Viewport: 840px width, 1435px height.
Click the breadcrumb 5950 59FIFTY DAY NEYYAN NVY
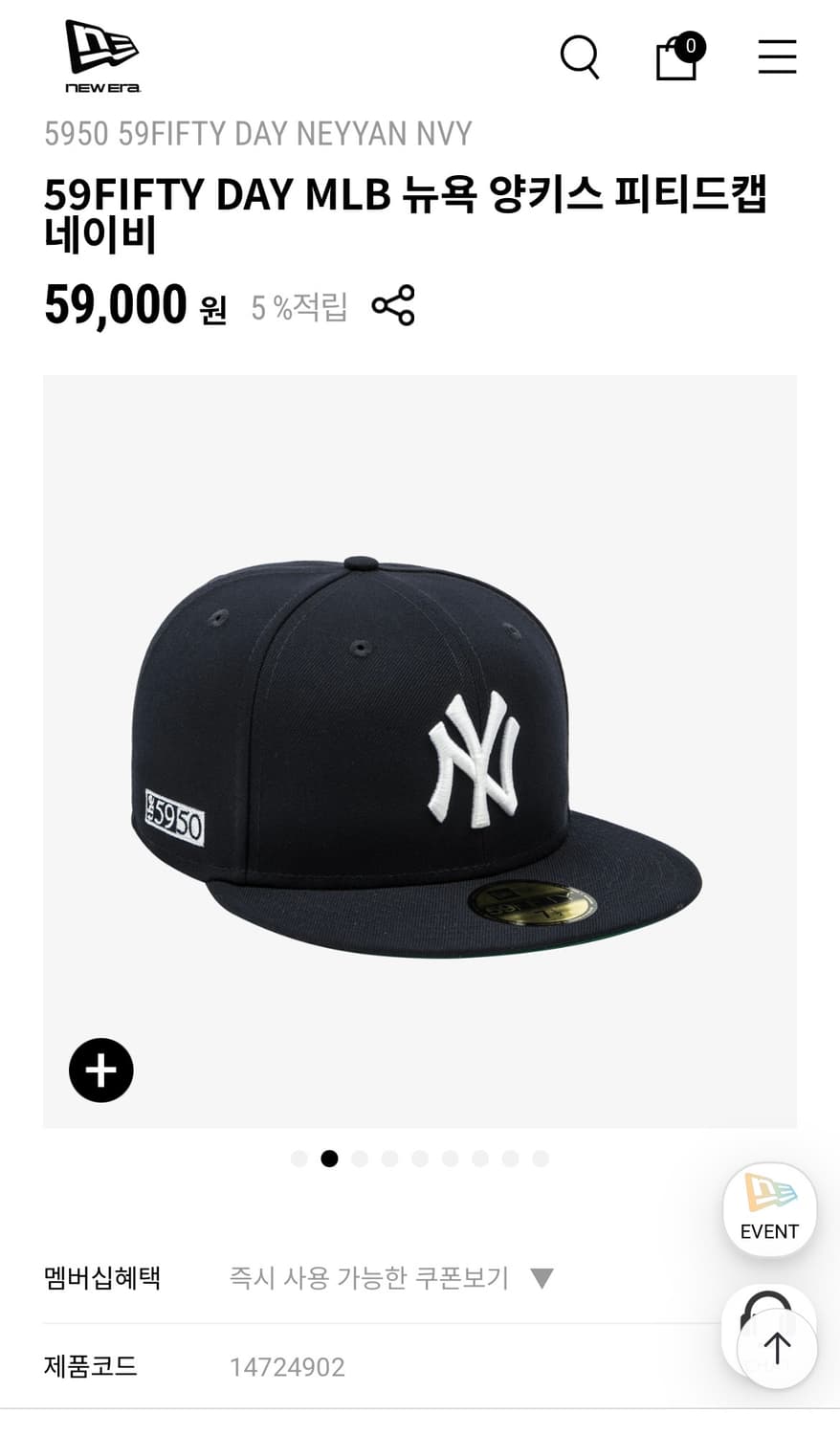(256, 134)
